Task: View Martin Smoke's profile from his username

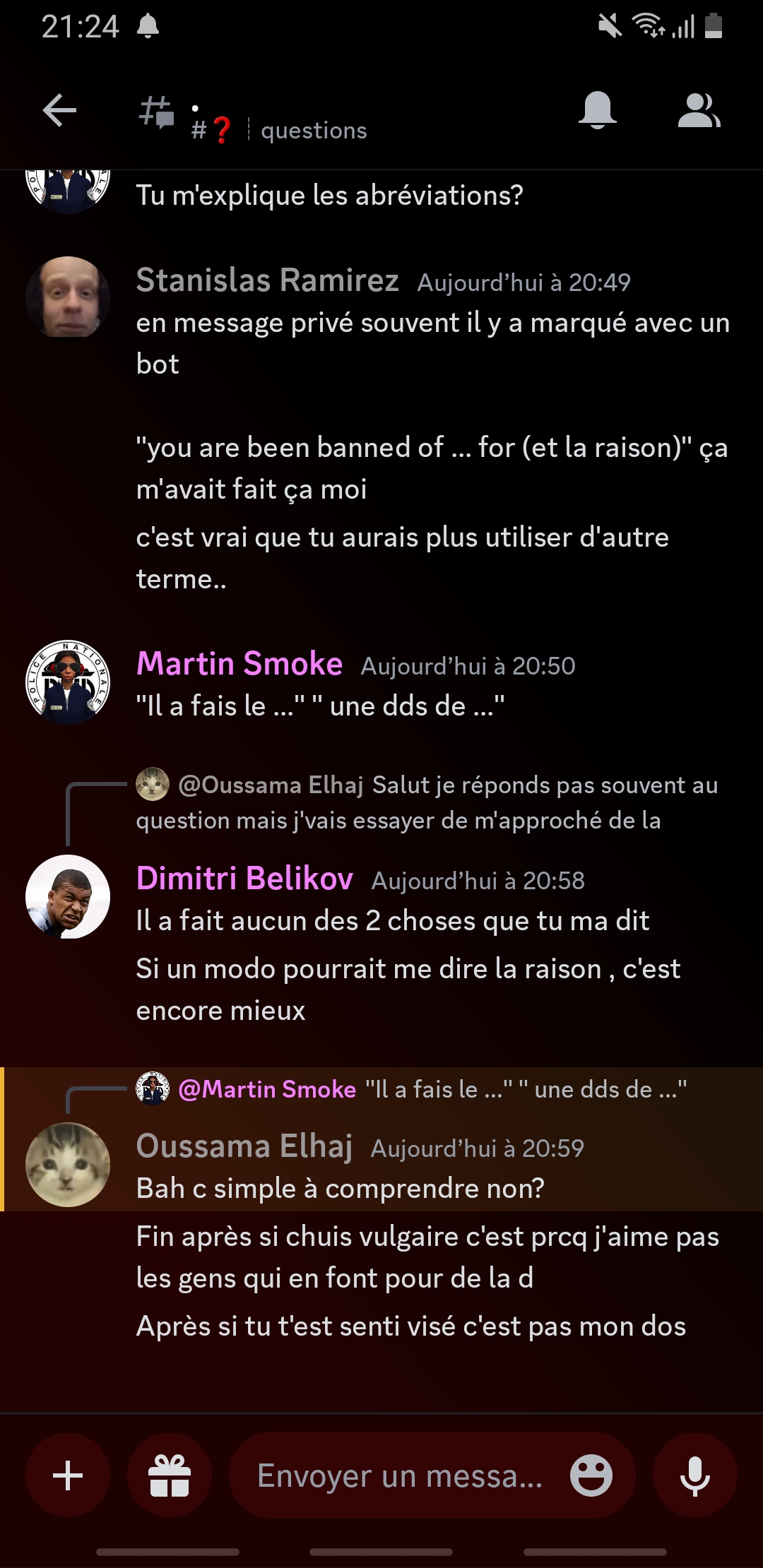Action: point(239,664)
